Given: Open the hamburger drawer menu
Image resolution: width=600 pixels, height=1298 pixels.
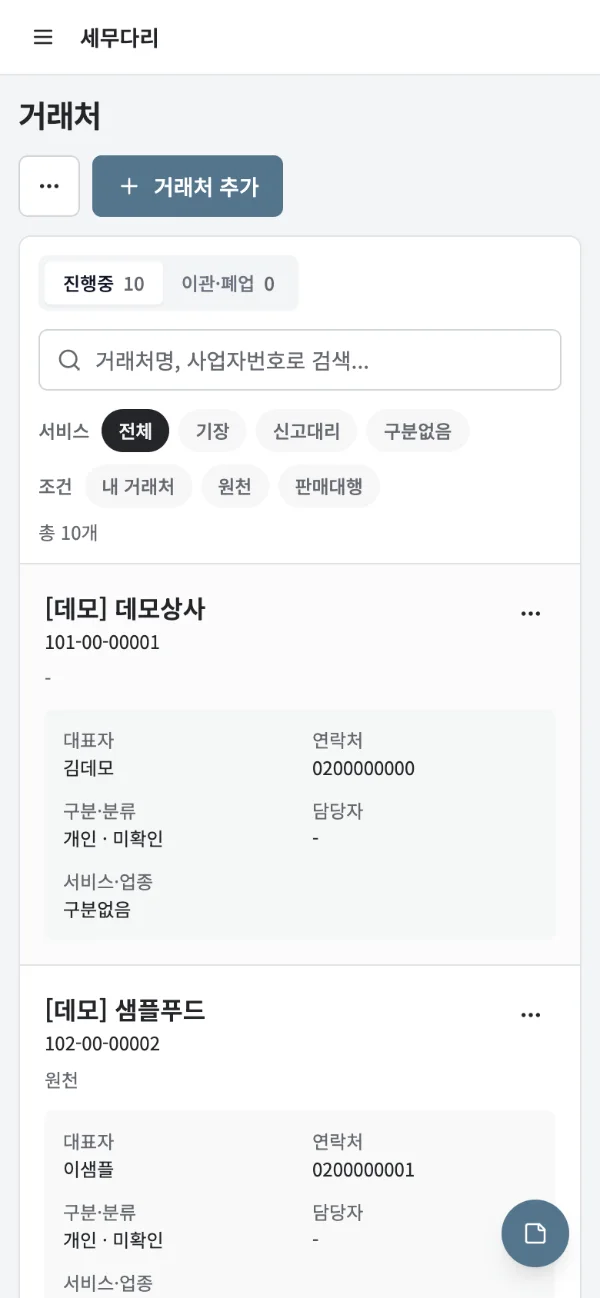Looking at the screenshot, I should pos(43,37).
